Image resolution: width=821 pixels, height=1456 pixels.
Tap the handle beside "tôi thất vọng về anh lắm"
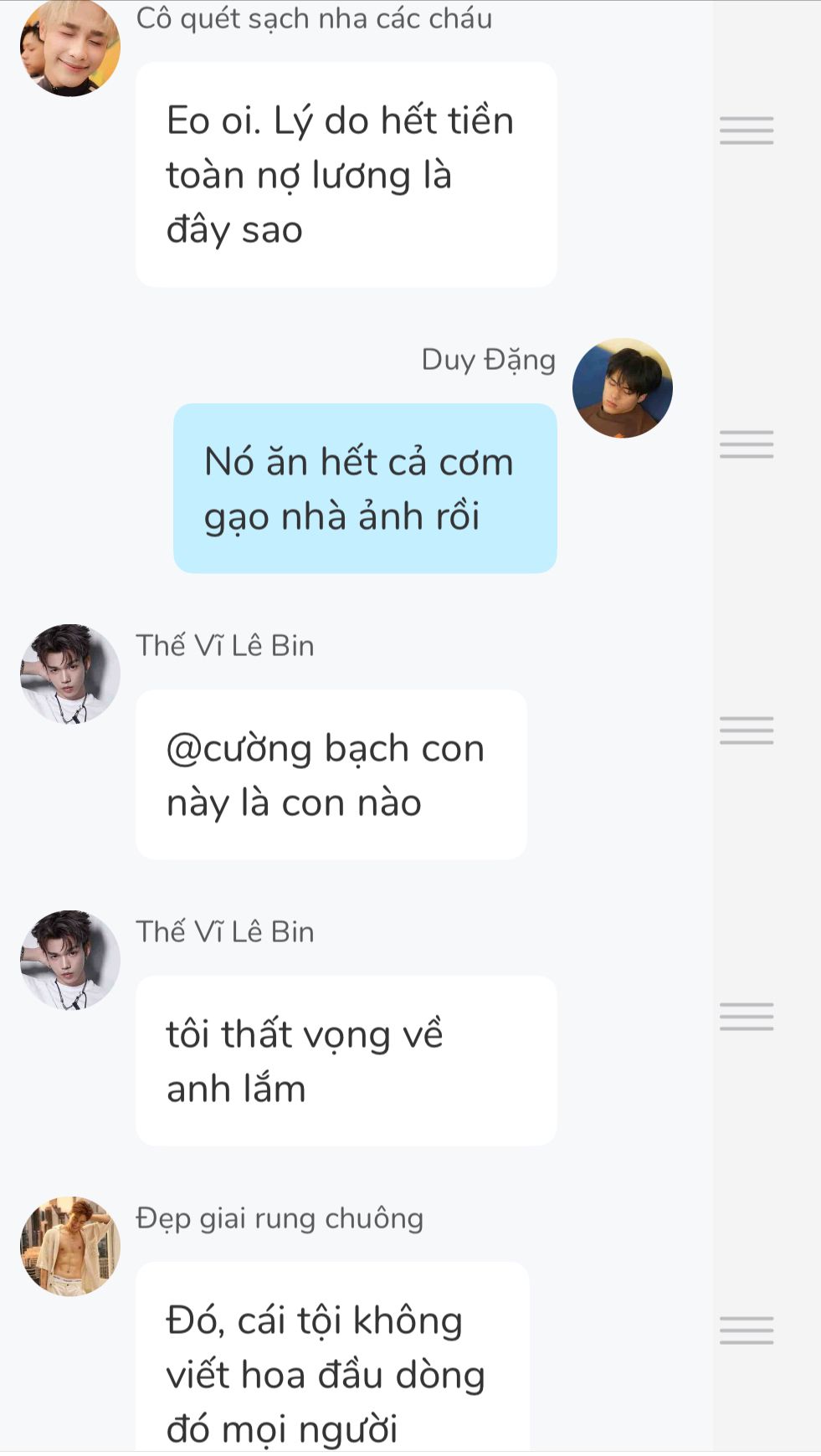pos(746,1017)
